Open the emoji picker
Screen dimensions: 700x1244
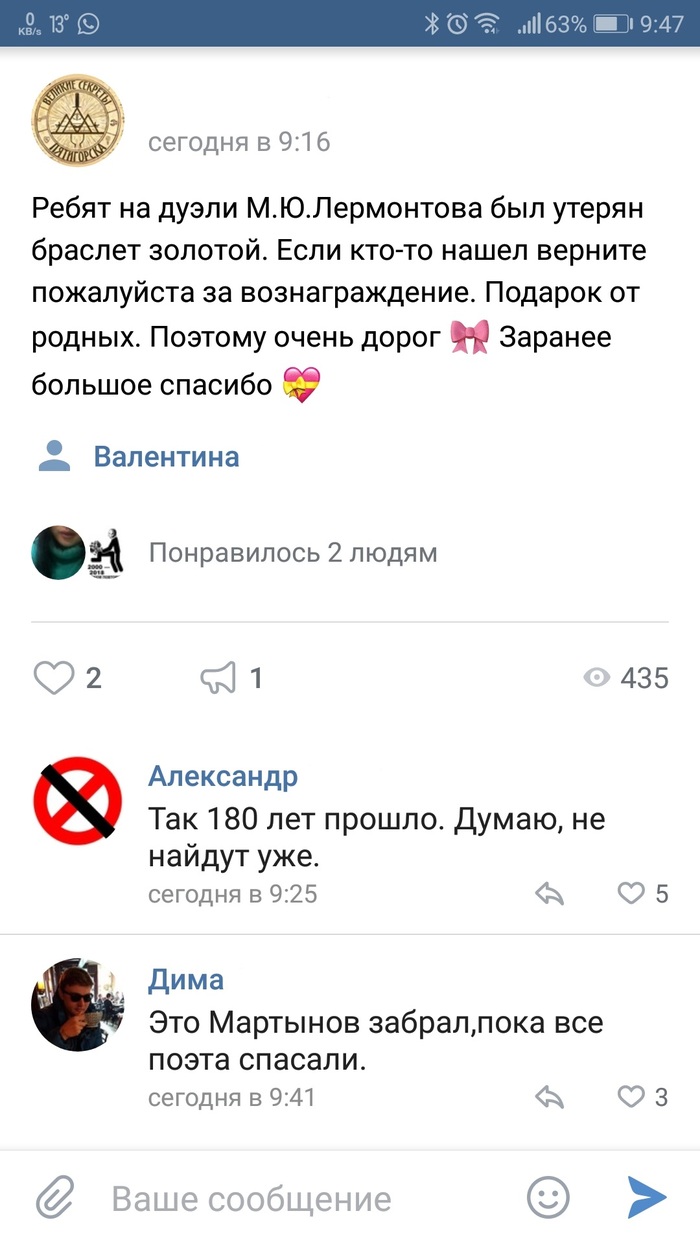tap(547, 1197)
